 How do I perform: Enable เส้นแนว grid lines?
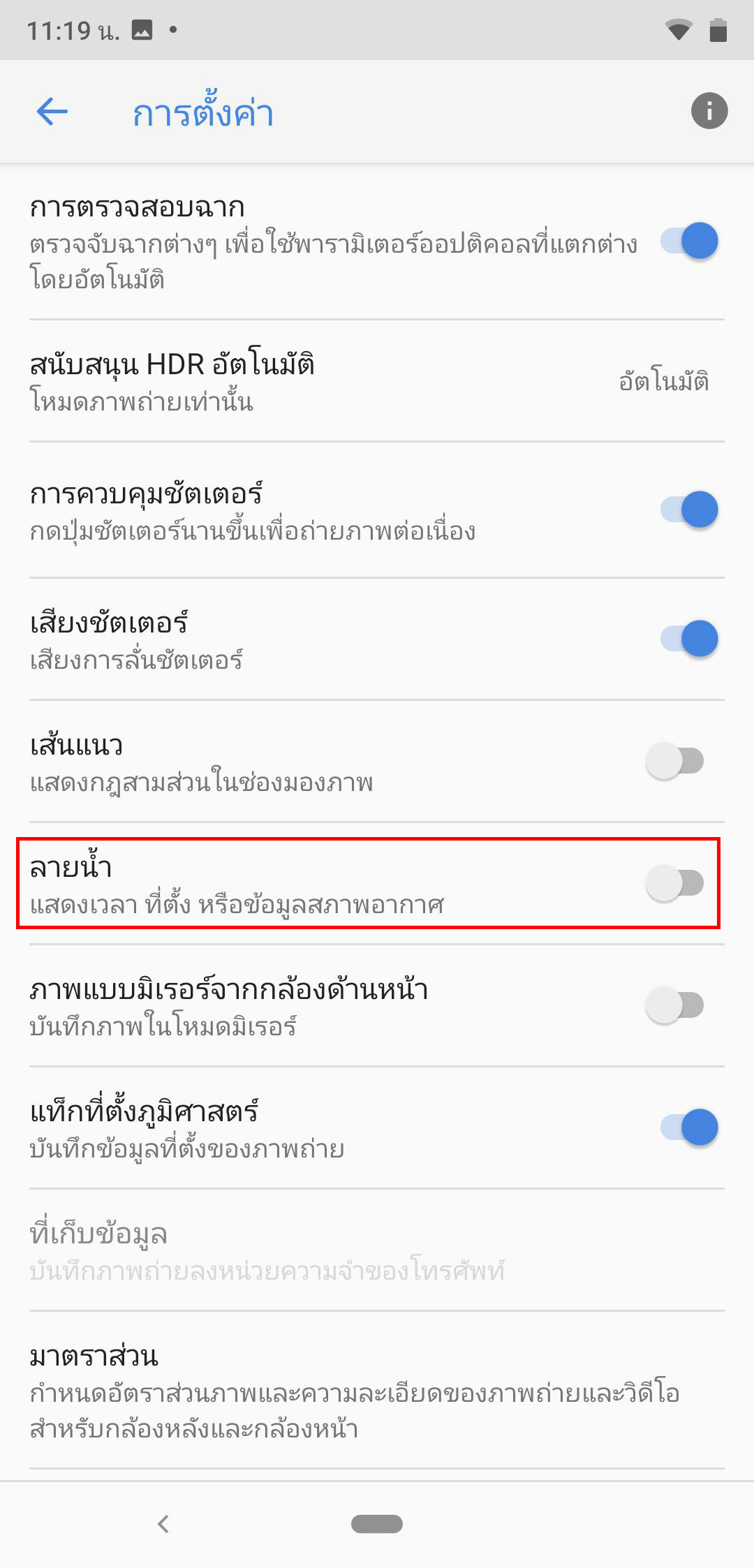[x=675, y=761]
